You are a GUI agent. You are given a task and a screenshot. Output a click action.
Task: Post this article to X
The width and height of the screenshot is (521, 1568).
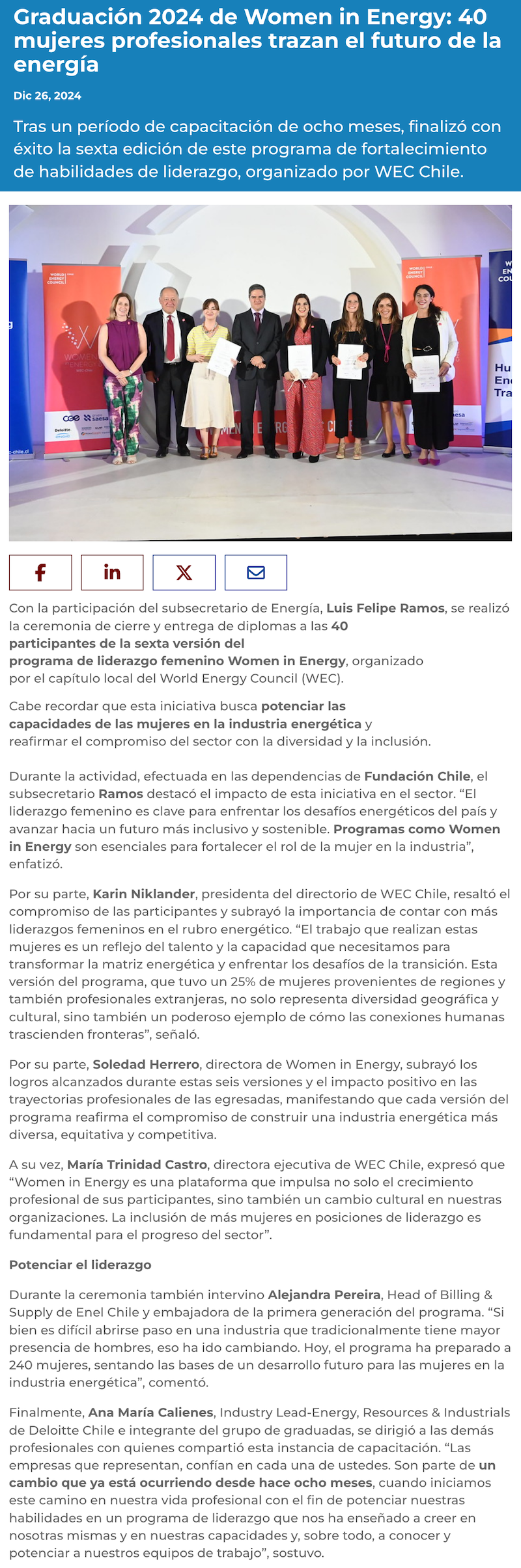click(x=184, y=572)
